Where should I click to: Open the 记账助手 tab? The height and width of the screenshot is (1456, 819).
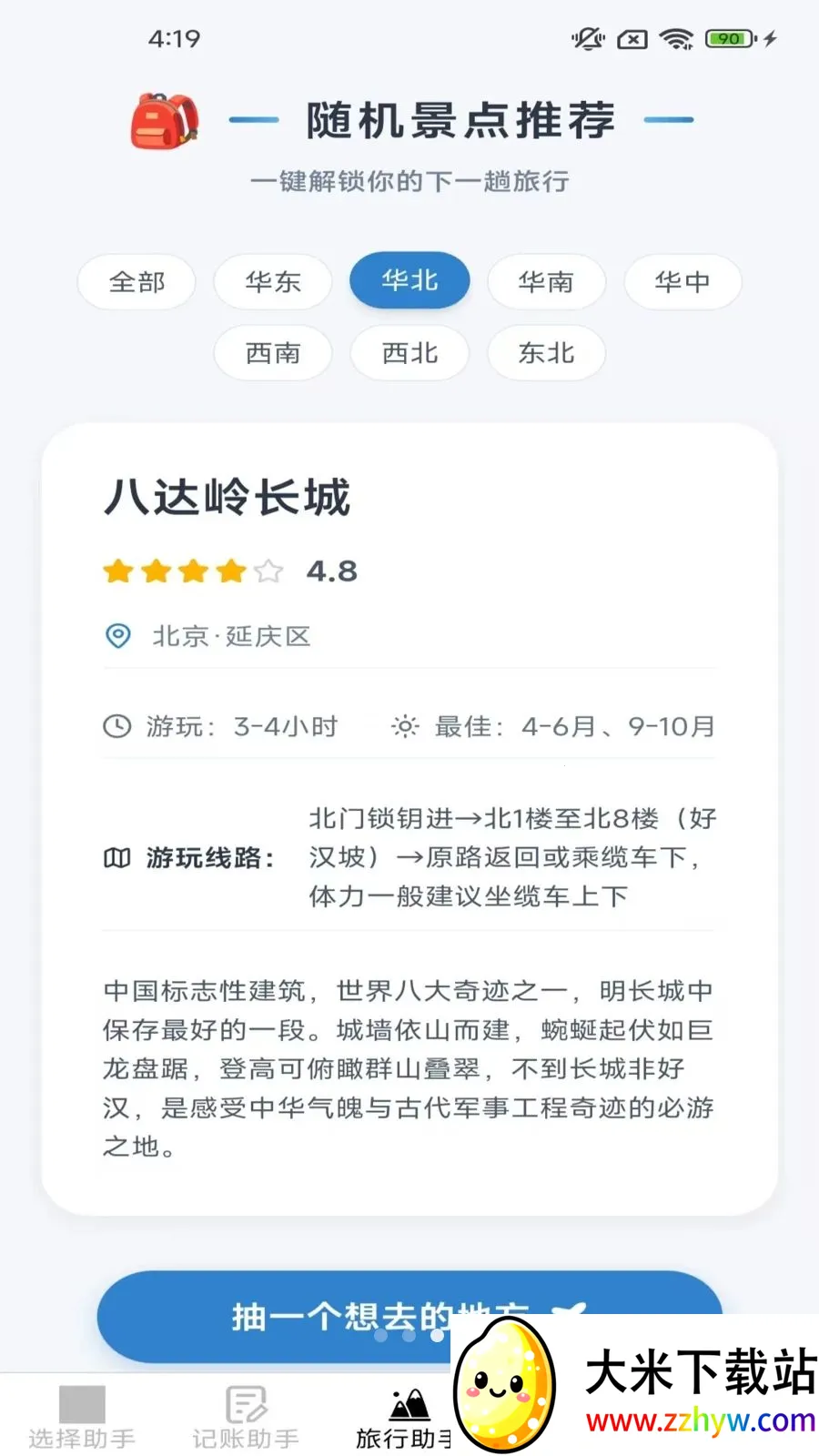pyautogui.click(x=246, y=1417)
